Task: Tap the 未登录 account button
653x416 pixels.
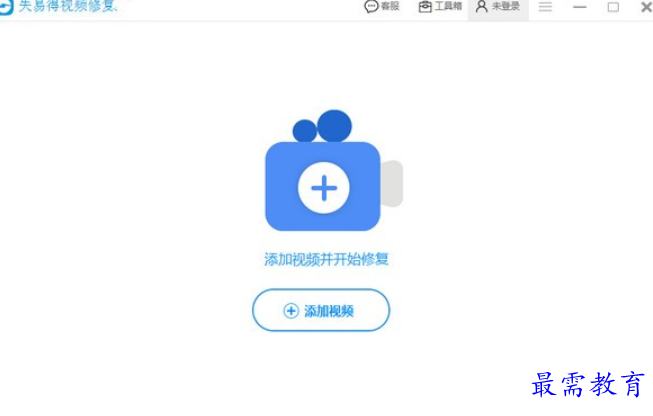Action: pos(498,6)
